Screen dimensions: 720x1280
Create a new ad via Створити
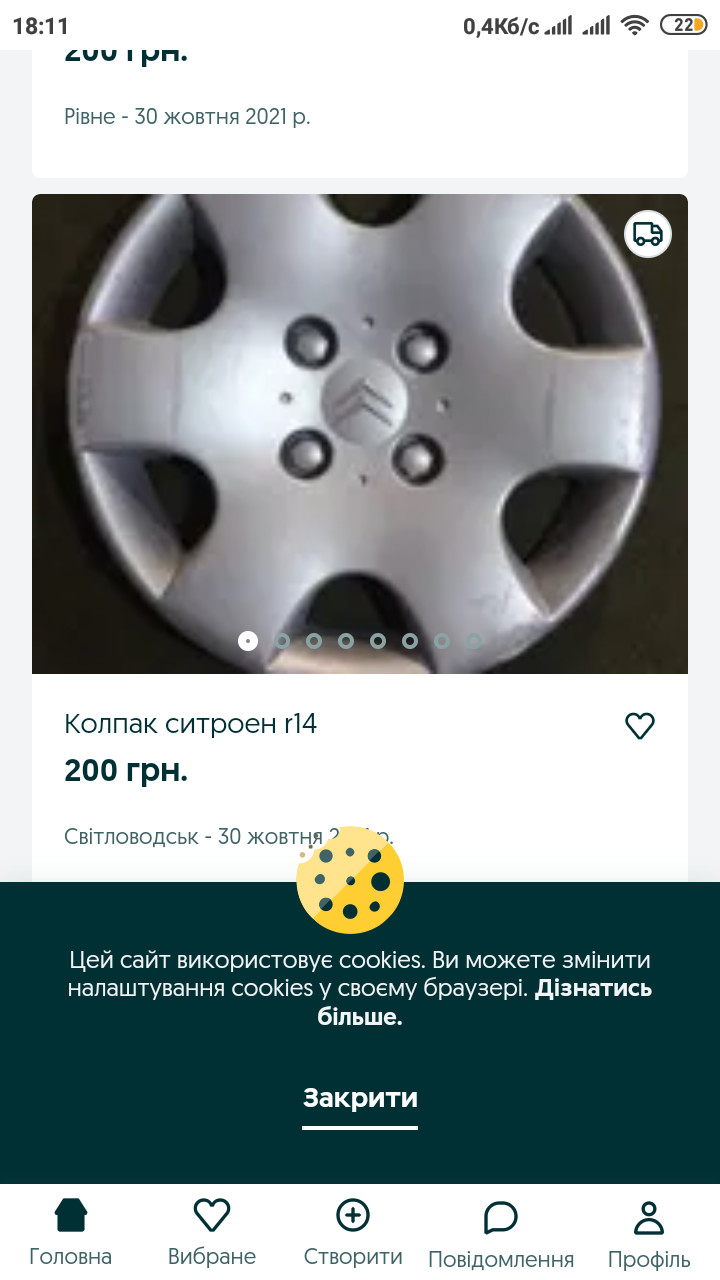pyautogui.click(x=352, y=1232)
